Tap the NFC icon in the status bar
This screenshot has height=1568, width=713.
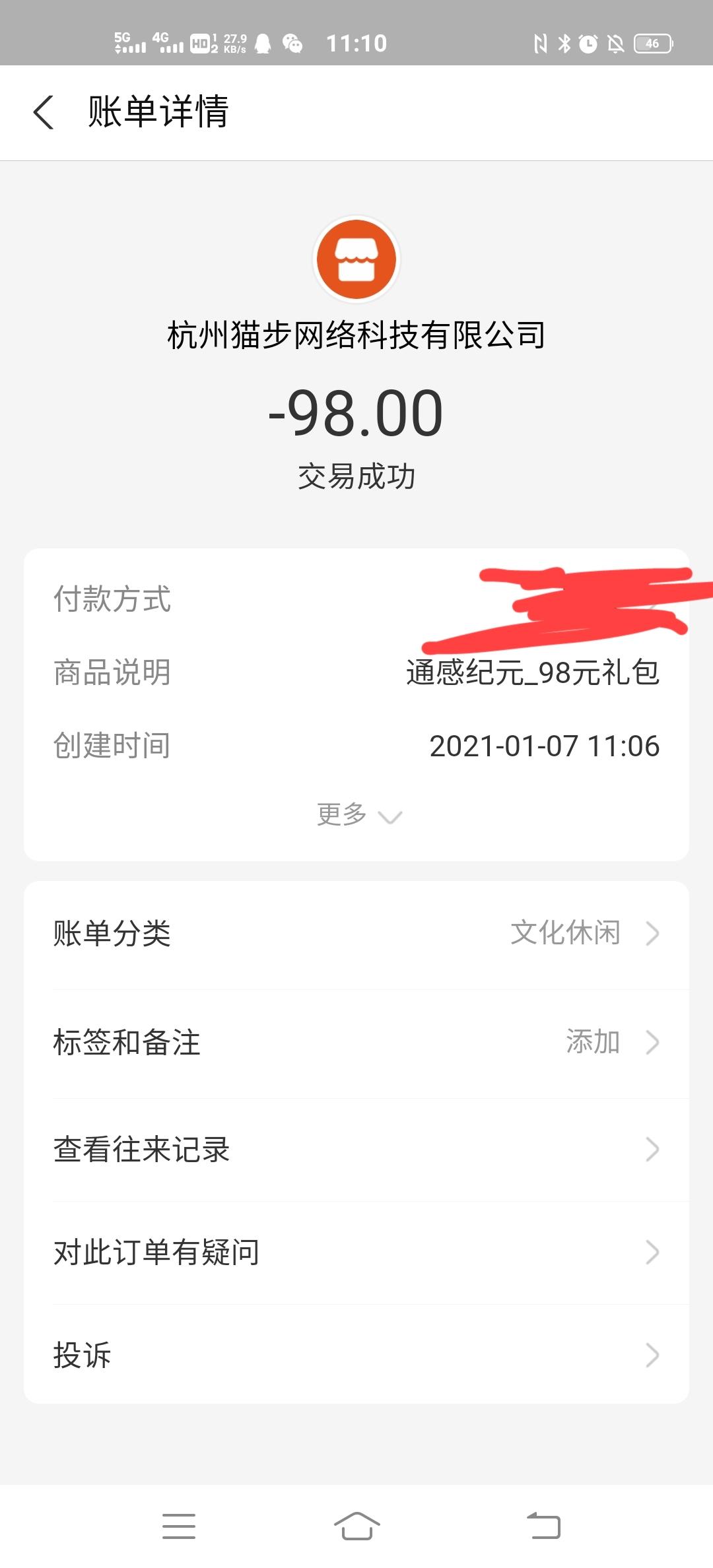click(540, 42)
